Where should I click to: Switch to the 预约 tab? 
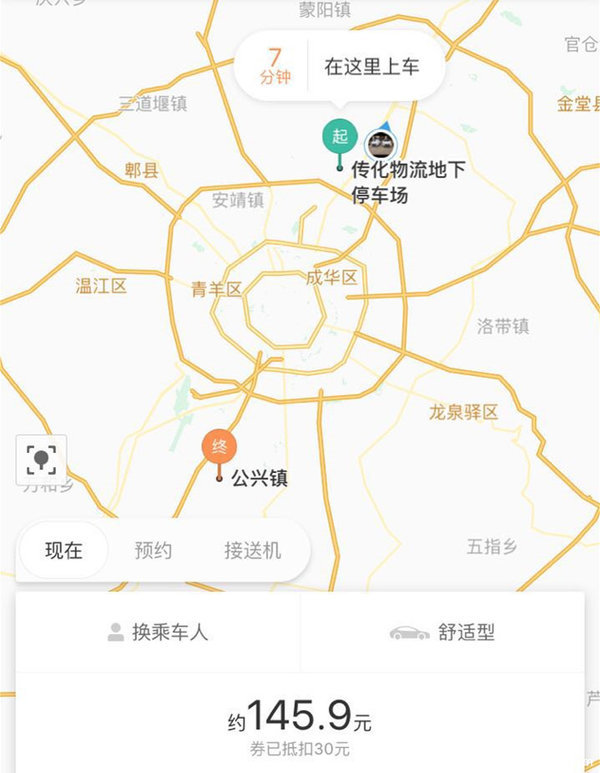point(154,550)
